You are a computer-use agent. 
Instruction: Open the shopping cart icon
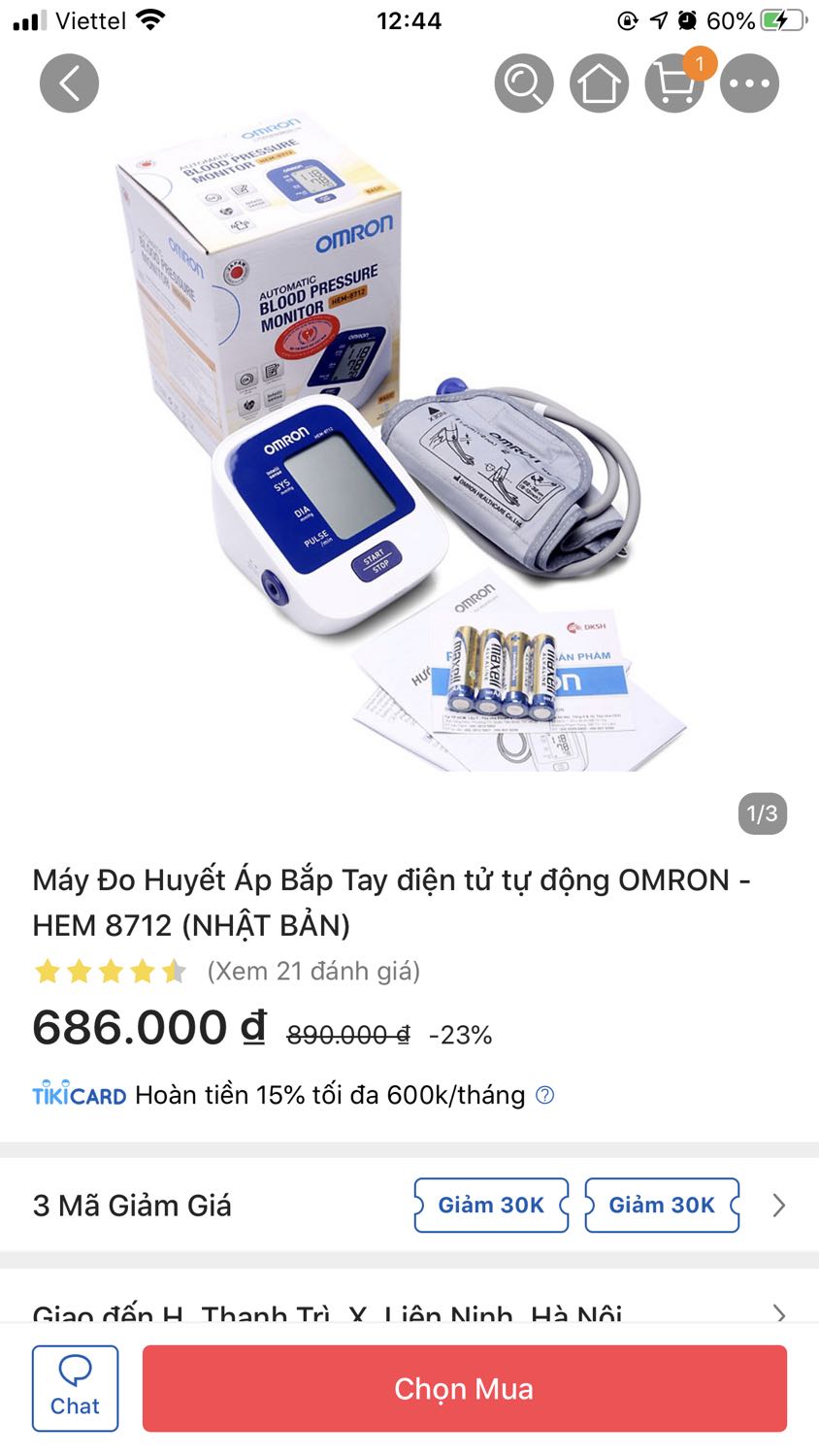(673, 84)
